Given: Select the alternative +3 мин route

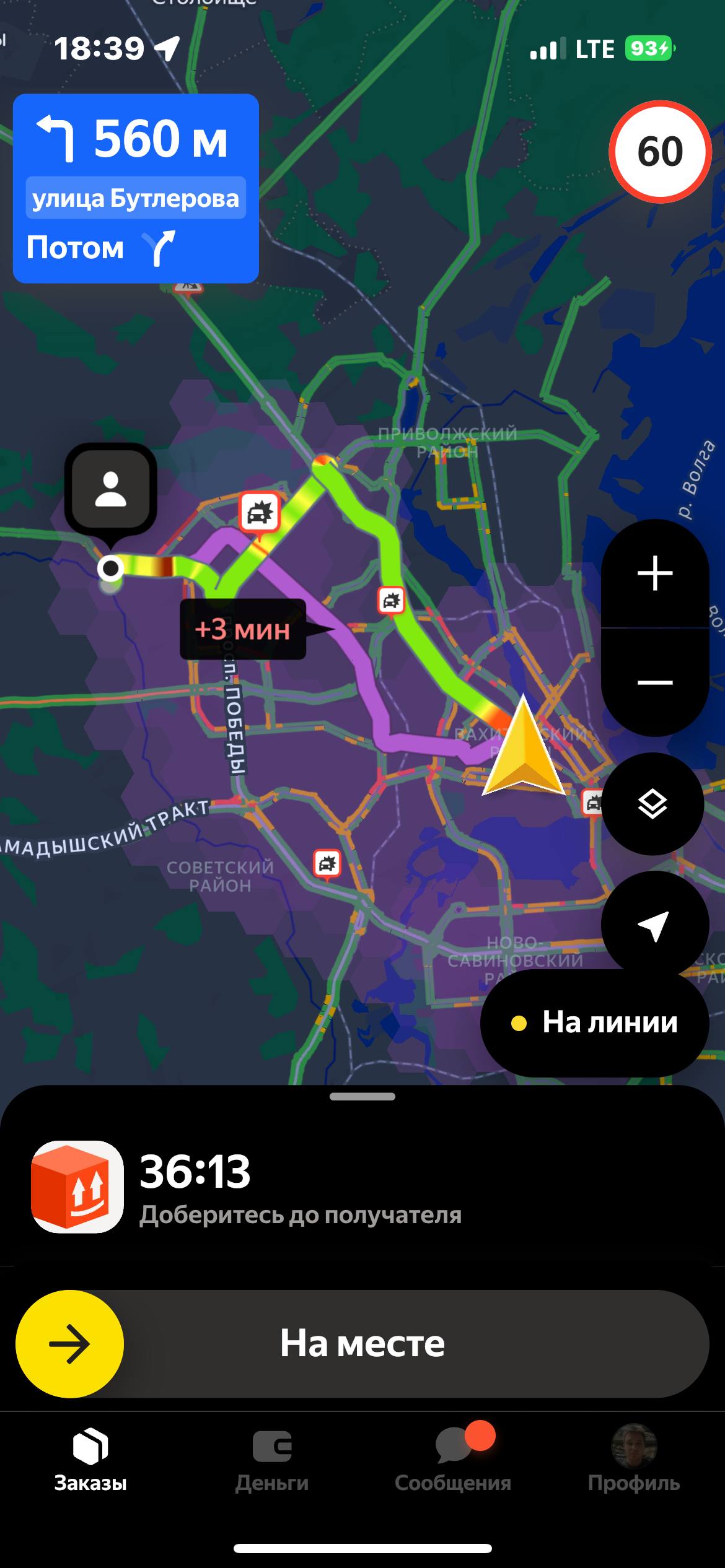Looking at the screenshot, I should coord(243,630).
